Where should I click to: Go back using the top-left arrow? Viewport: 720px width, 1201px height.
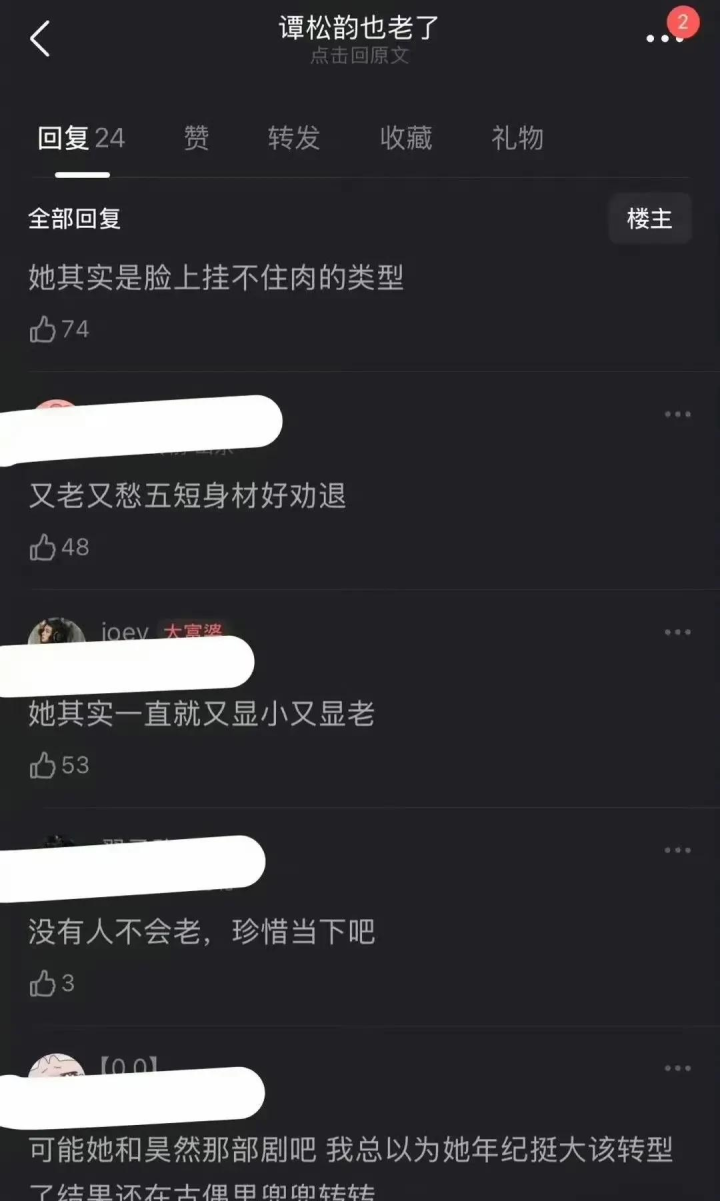[x=40, y=38]
